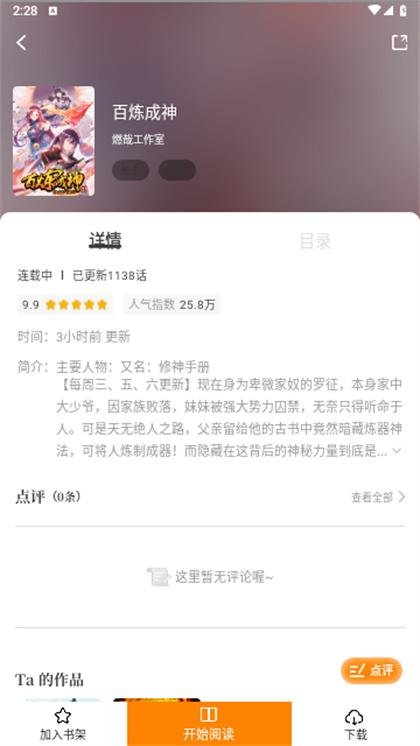Open 查看全部 reviews

pyautogui.click(x=378, y=497)
